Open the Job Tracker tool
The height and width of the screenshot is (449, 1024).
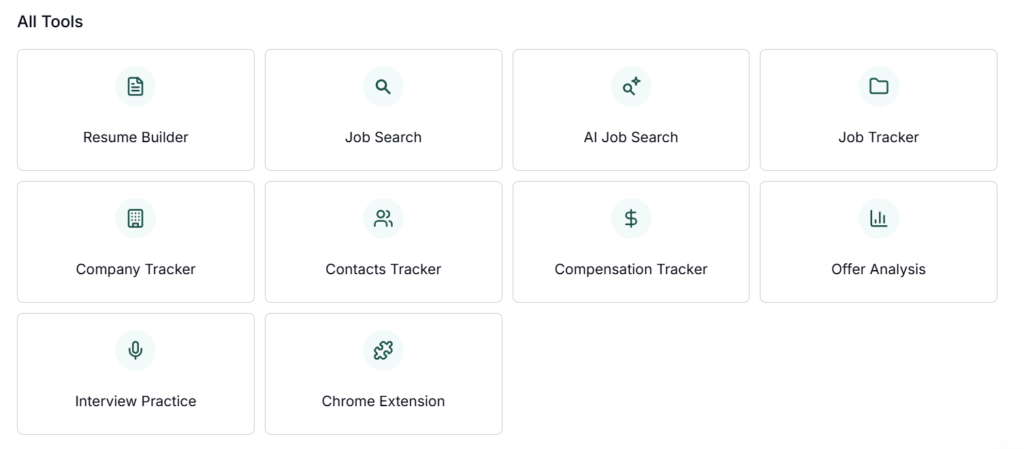(x=878, y=110)
